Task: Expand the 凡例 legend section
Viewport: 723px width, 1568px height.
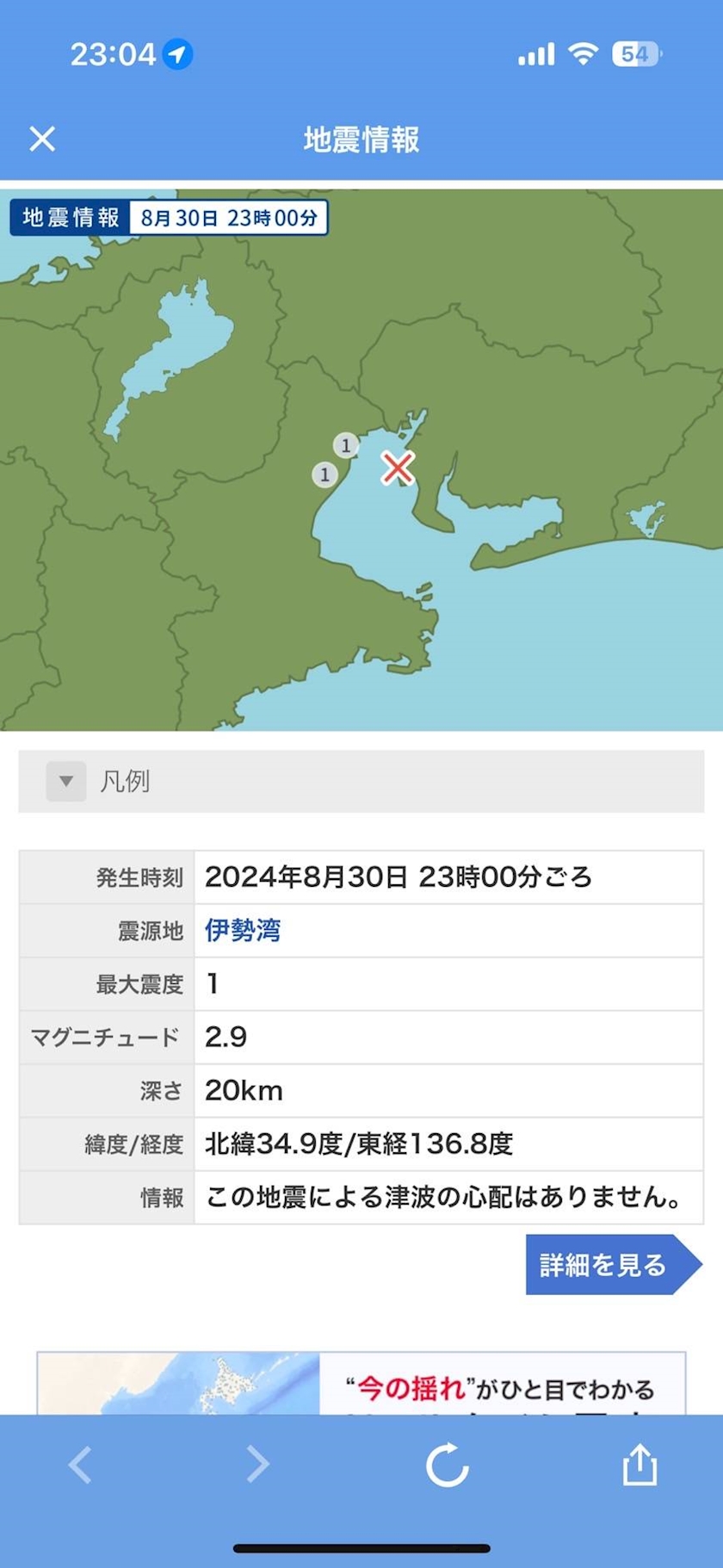Action: point(361,781)
